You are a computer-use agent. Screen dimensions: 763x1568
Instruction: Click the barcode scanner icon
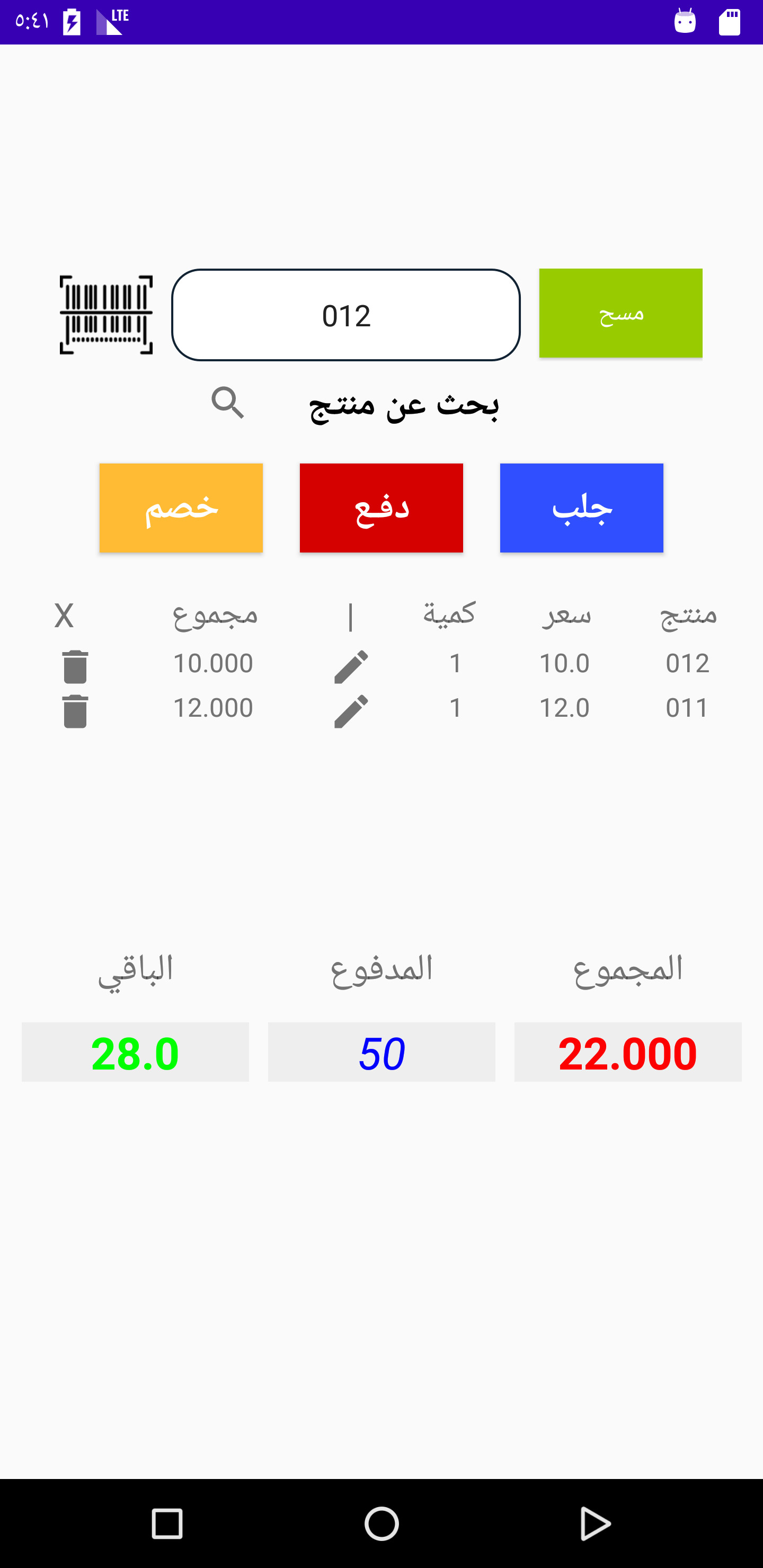(105, 313)
